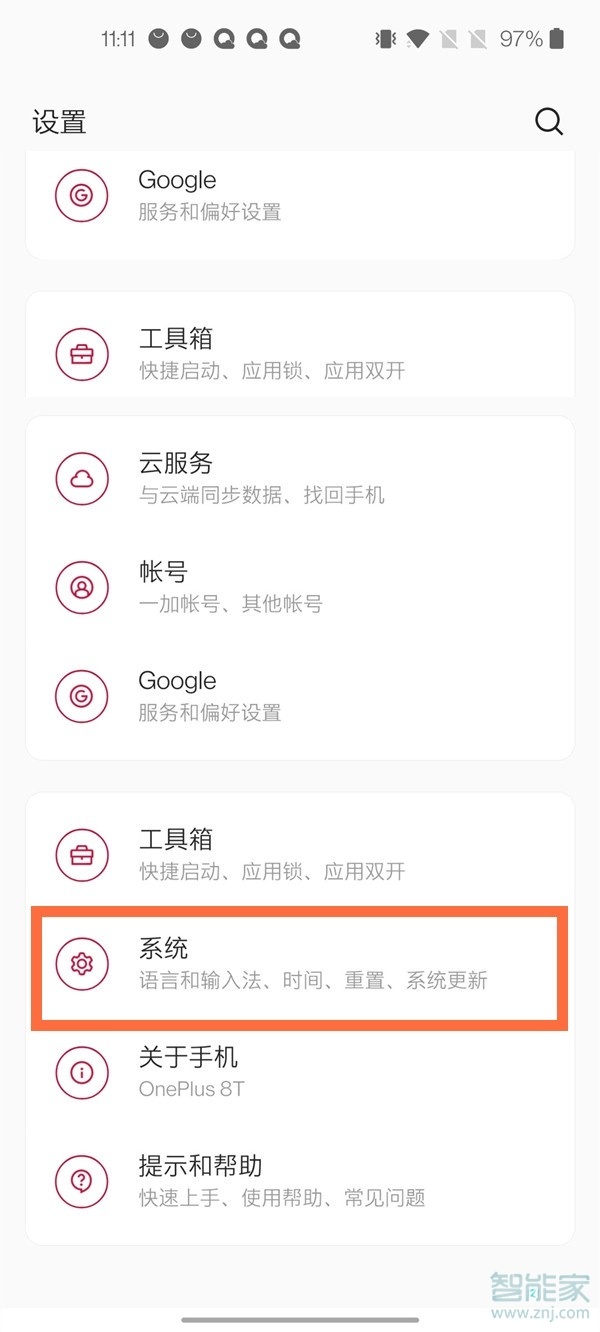The image size is (600, 1332).
Task: Open 关于手机 OnePlus 8T info
Action: [300, 1072]
